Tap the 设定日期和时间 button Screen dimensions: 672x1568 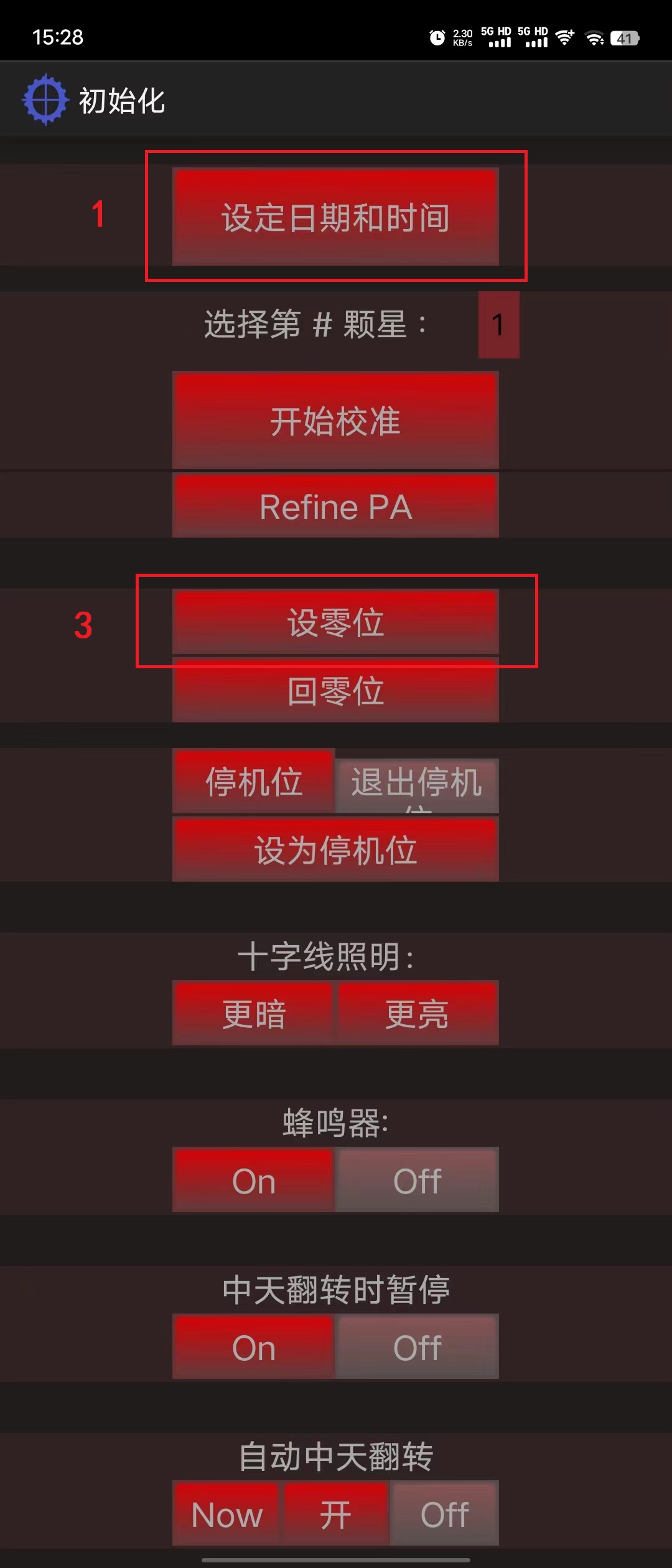point(335,217)
